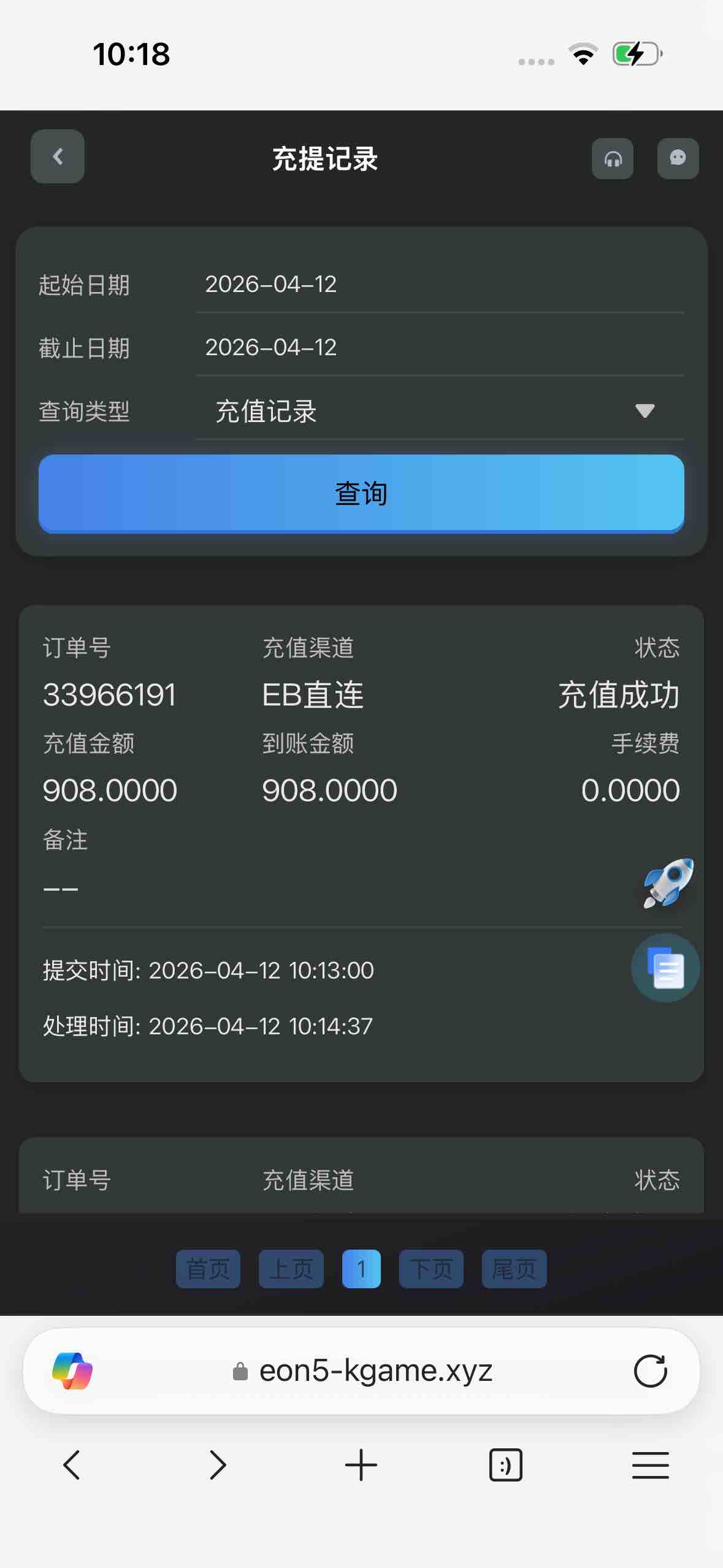Go to the first page (首页)
This screenshot has width=723, height=1568.
[208, 1269]
